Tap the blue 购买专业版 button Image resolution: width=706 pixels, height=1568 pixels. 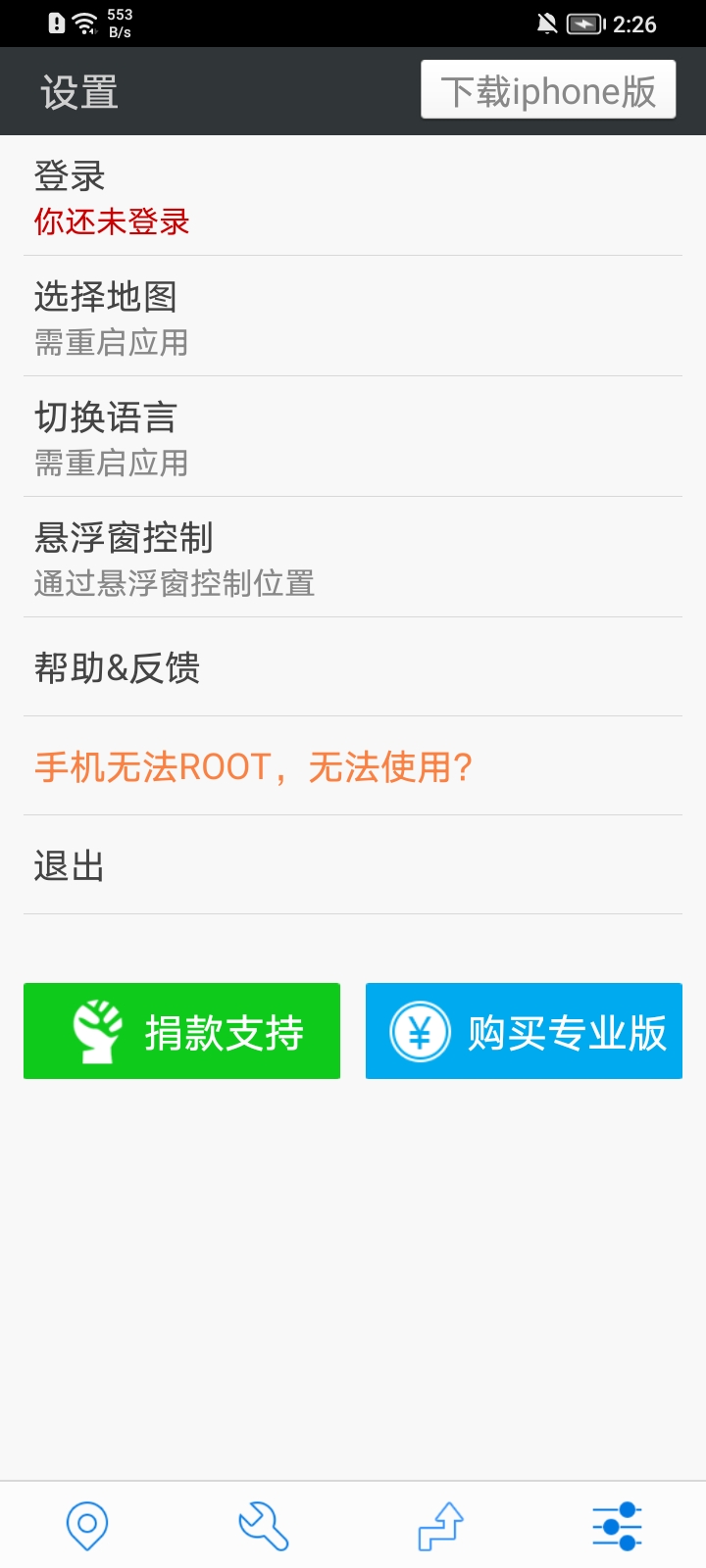[x=524, y=1031]
